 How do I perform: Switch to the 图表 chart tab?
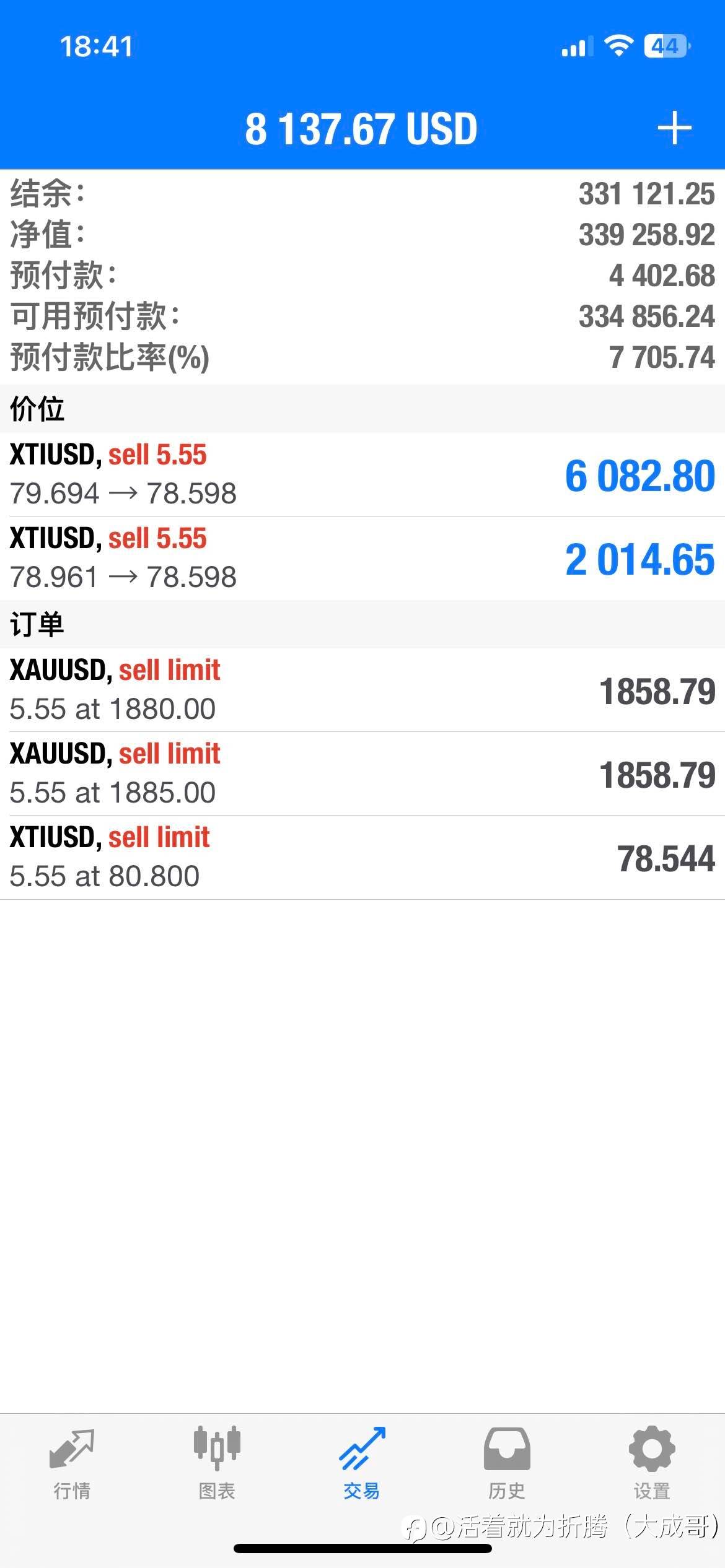[217, 1464]
